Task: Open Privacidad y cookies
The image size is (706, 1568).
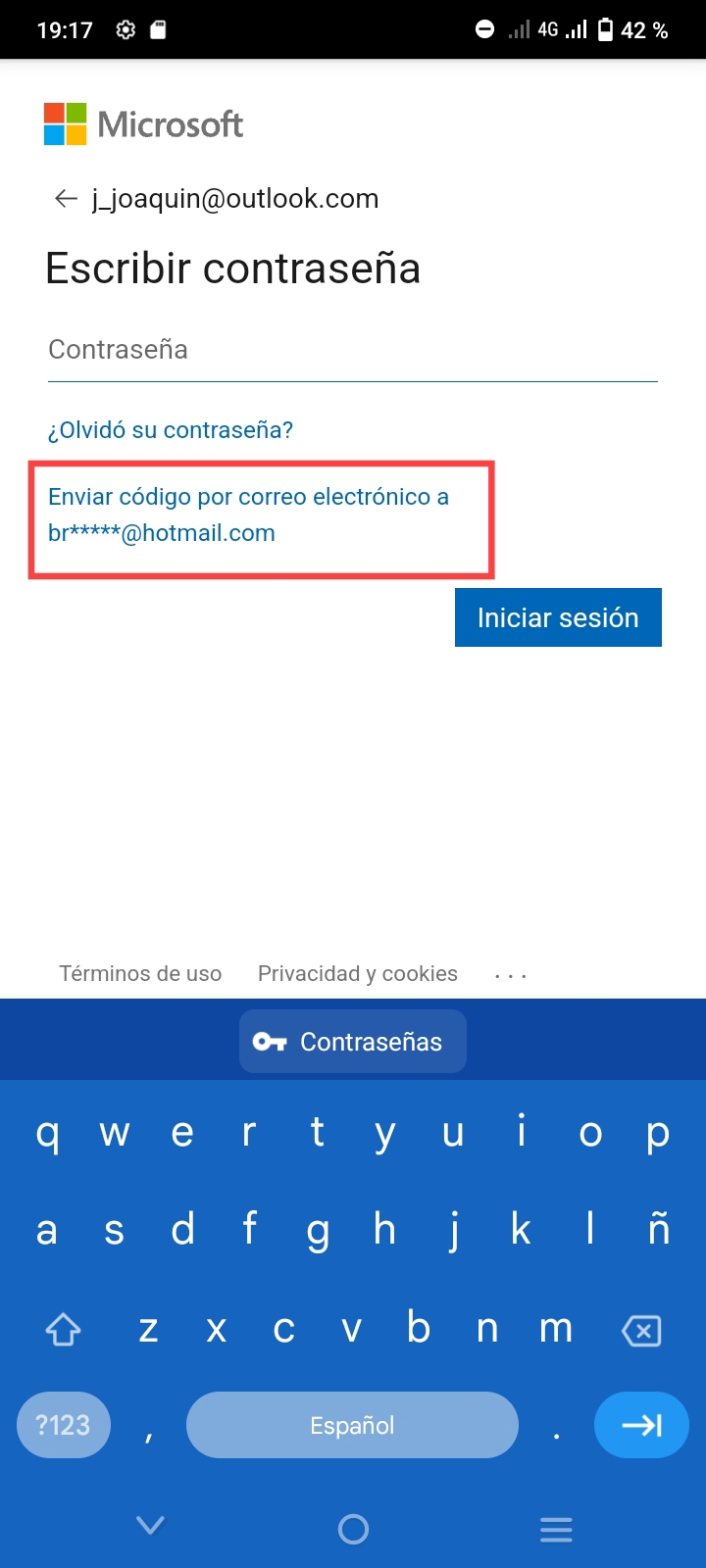Action: click(357, 973)
